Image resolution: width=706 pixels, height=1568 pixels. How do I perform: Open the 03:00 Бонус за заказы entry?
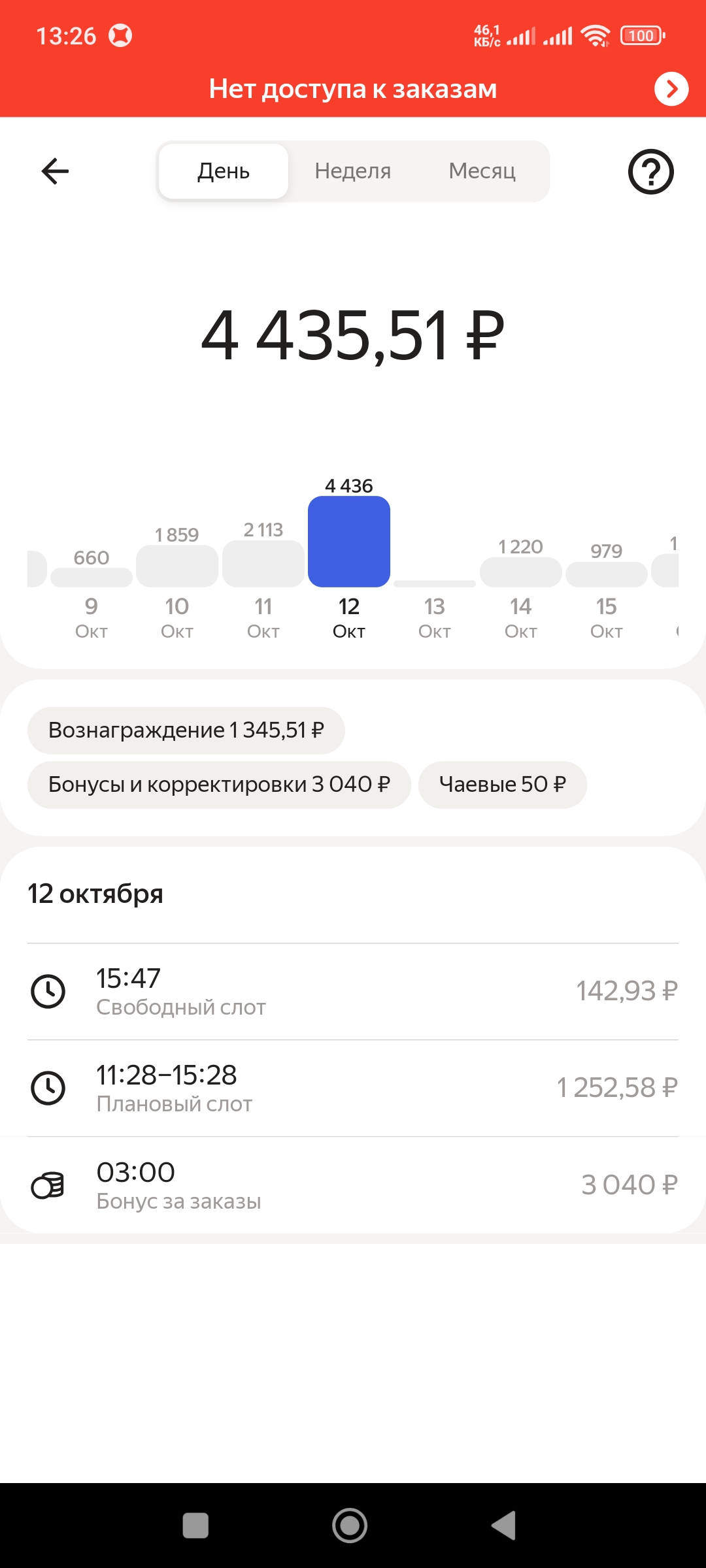(x=353, y=1185)
